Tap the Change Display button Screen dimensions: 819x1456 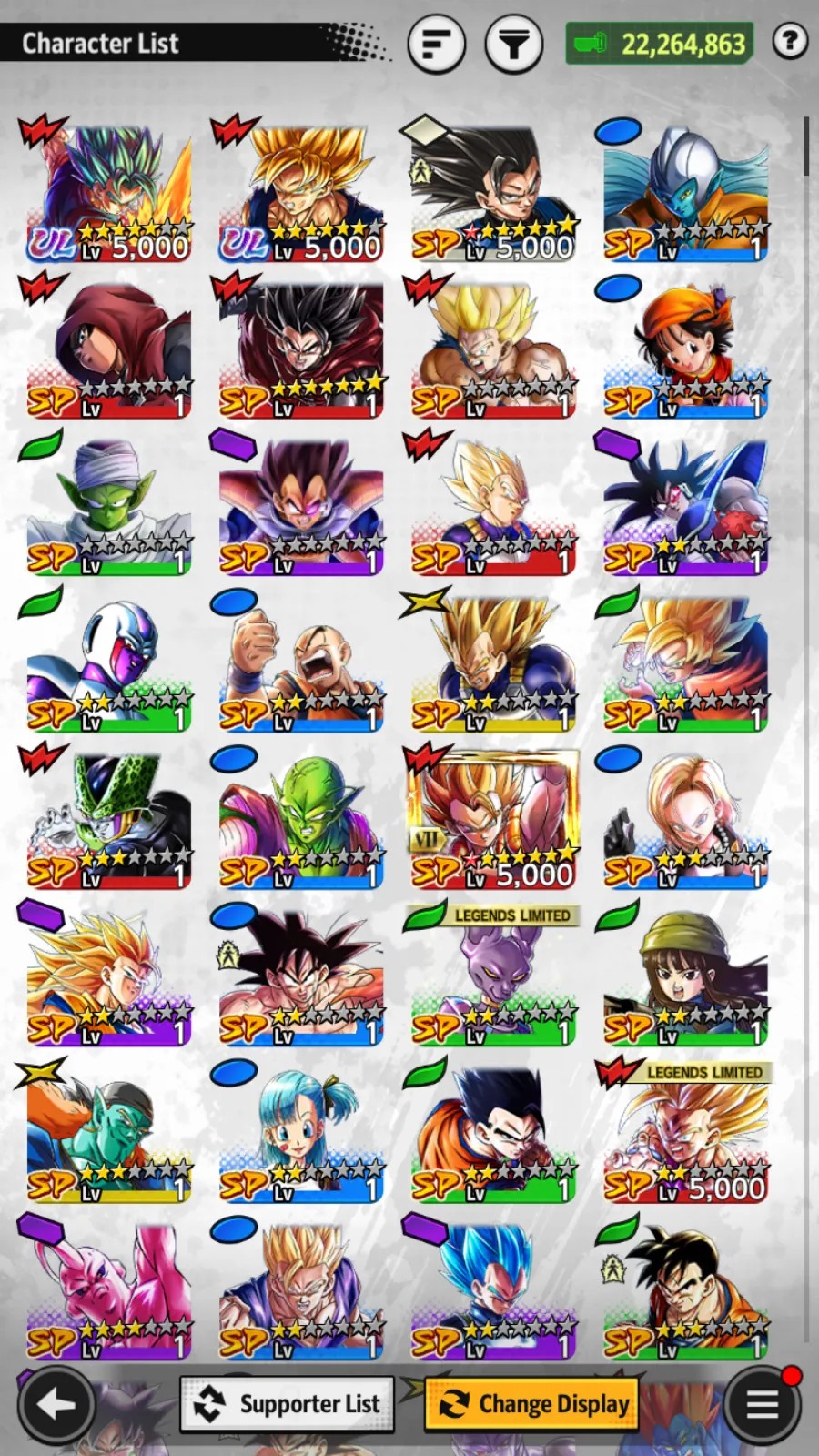click(532, 1404)
